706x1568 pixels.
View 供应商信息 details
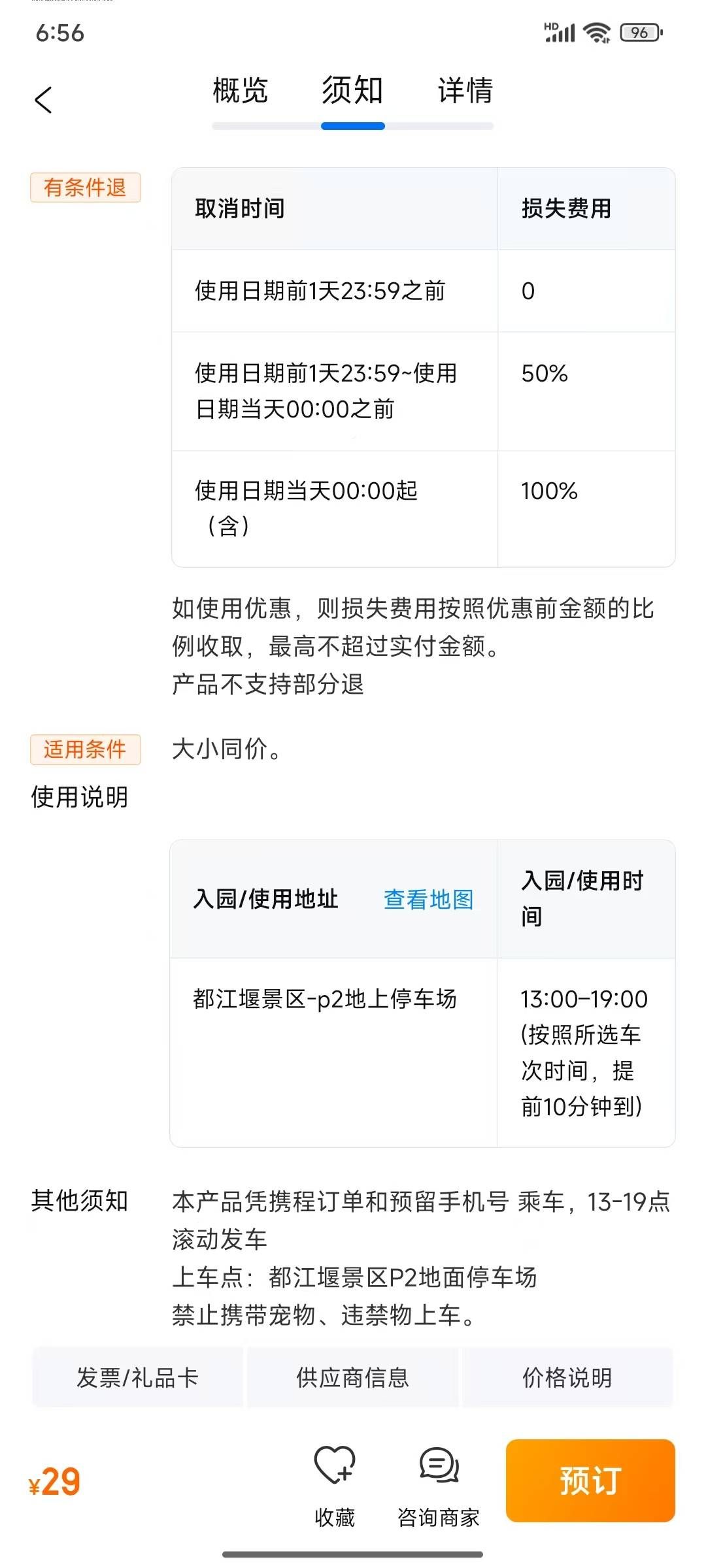click(x=352, y=1378)
